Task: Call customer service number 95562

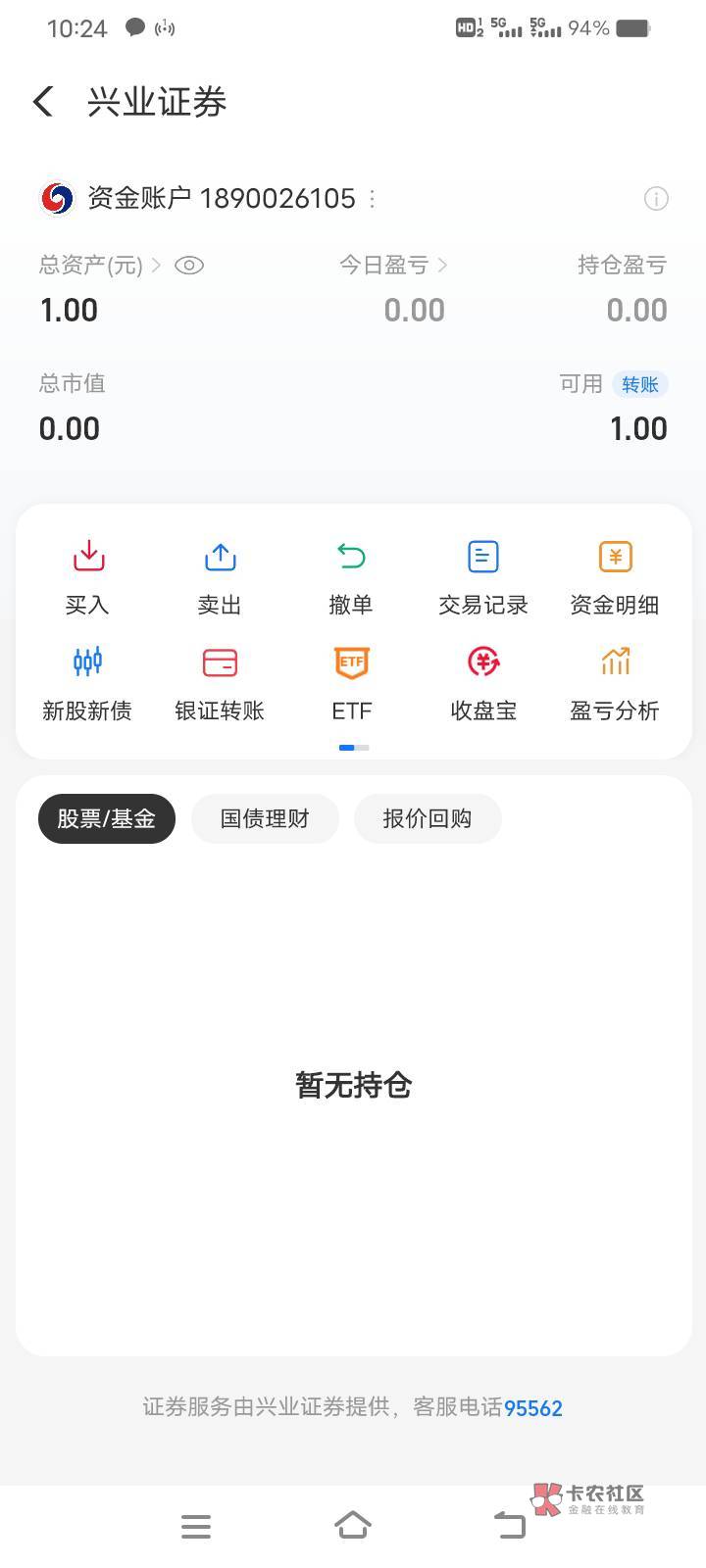Action: pos(533,1408)
